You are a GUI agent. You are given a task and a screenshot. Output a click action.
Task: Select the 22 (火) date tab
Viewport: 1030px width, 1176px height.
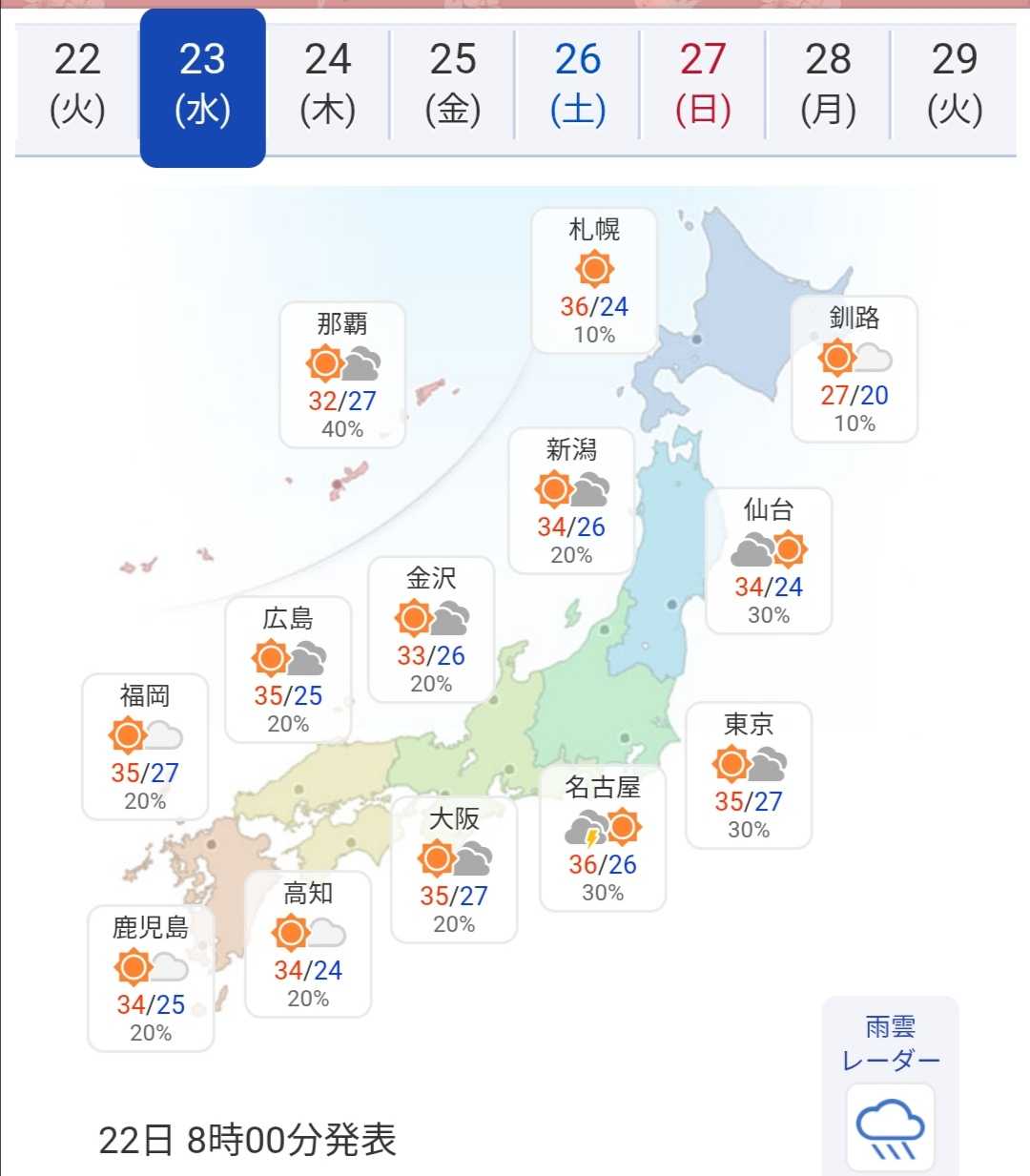[x=77, y=86]
